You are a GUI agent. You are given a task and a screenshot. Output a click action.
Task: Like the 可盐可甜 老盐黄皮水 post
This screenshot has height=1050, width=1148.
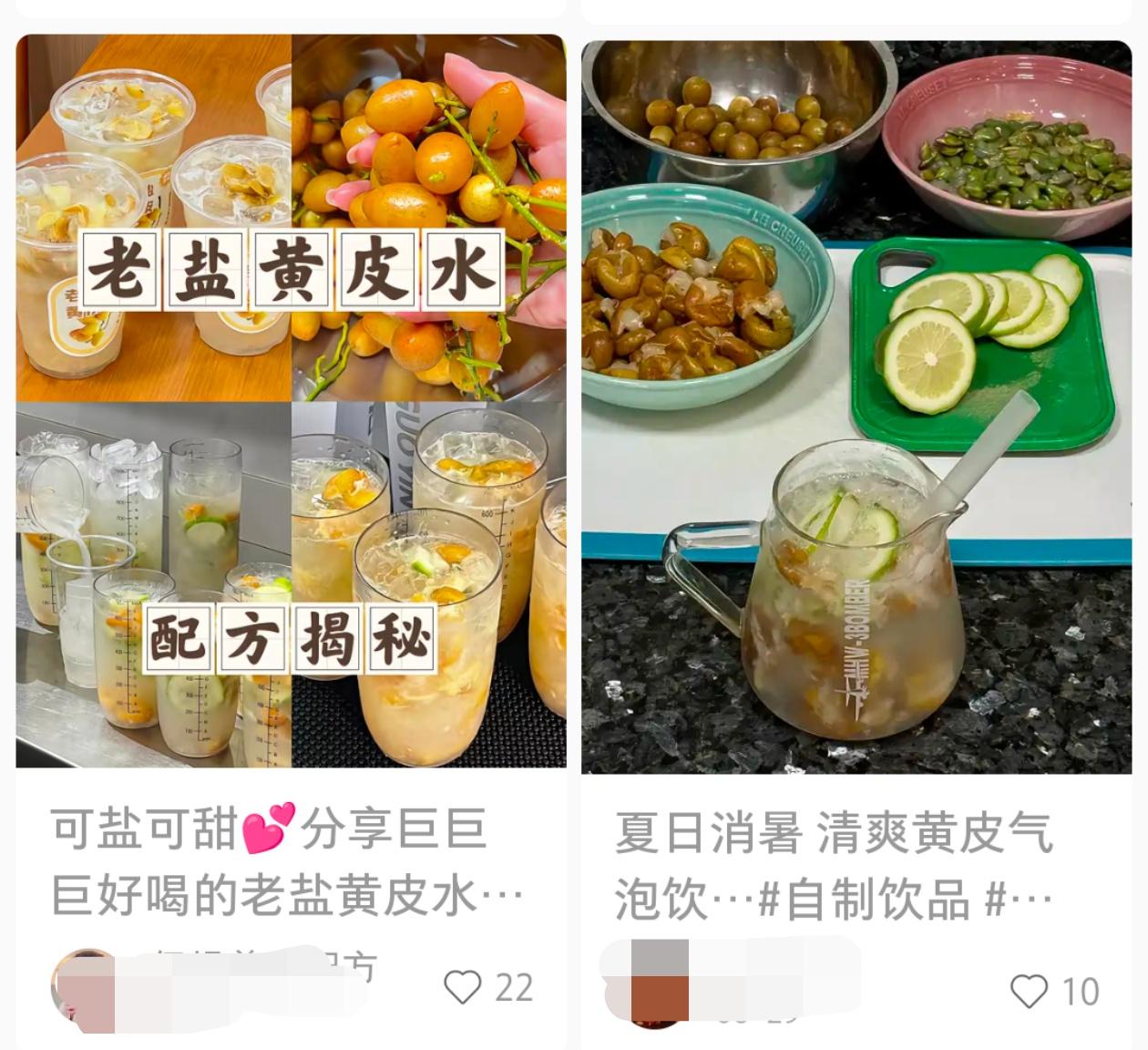point(463,987)
